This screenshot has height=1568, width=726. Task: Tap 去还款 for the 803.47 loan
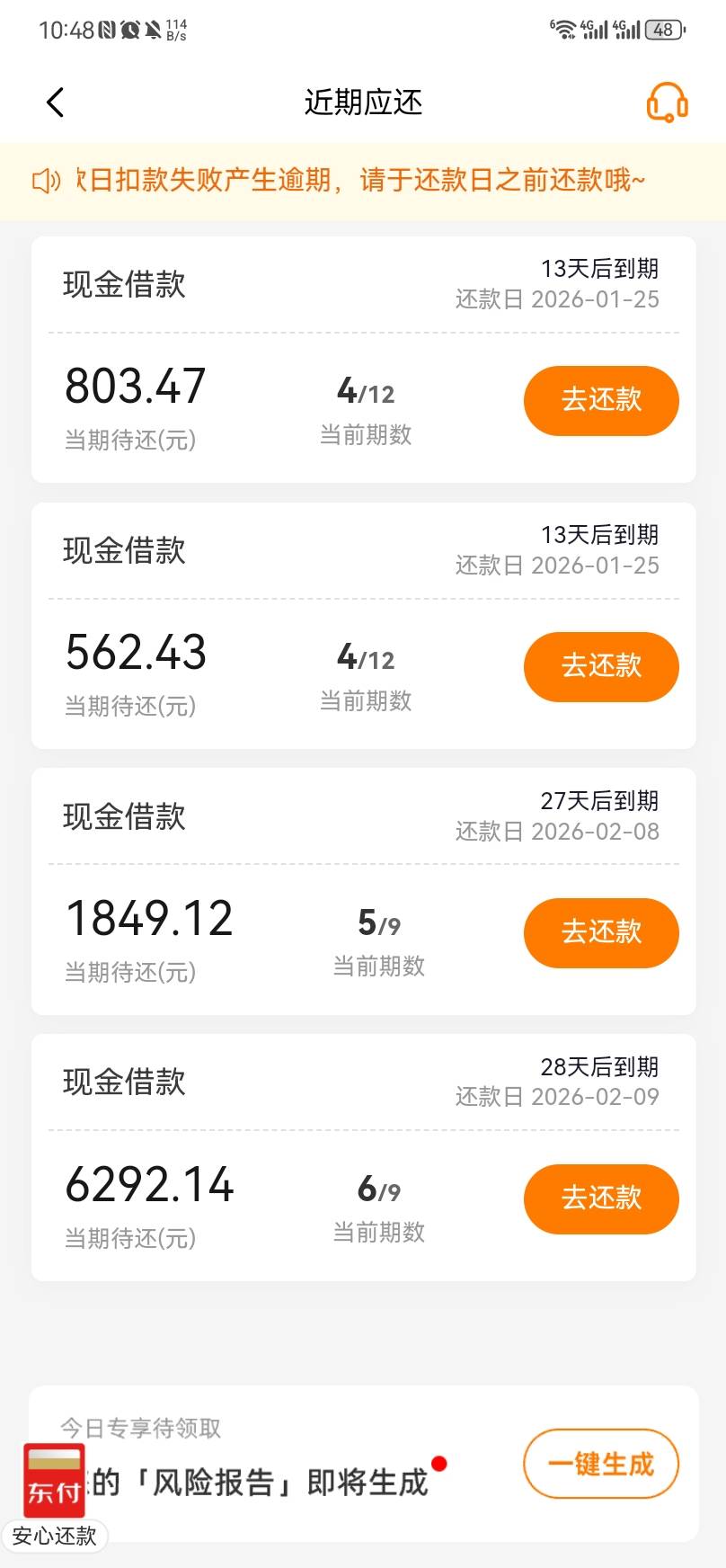[601, 400]
